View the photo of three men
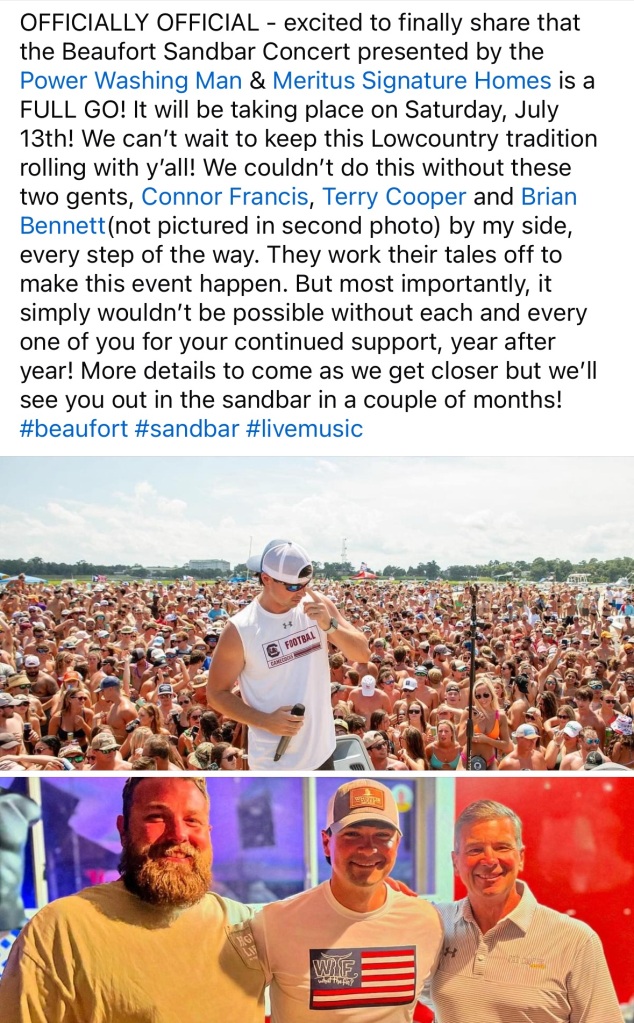634x1023 pixels. pyautogui.click(x=317, y=900)
